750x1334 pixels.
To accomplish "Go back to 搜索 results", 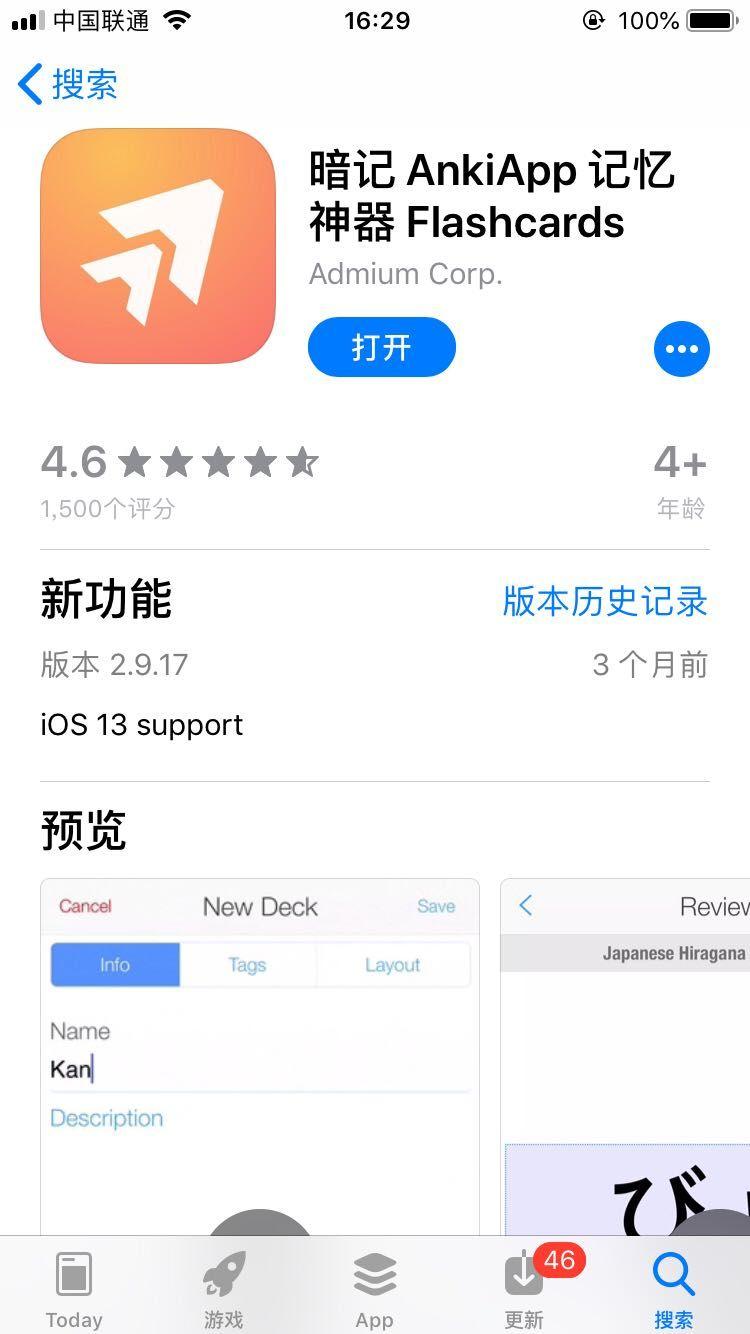I will click(x=68, y=85).
